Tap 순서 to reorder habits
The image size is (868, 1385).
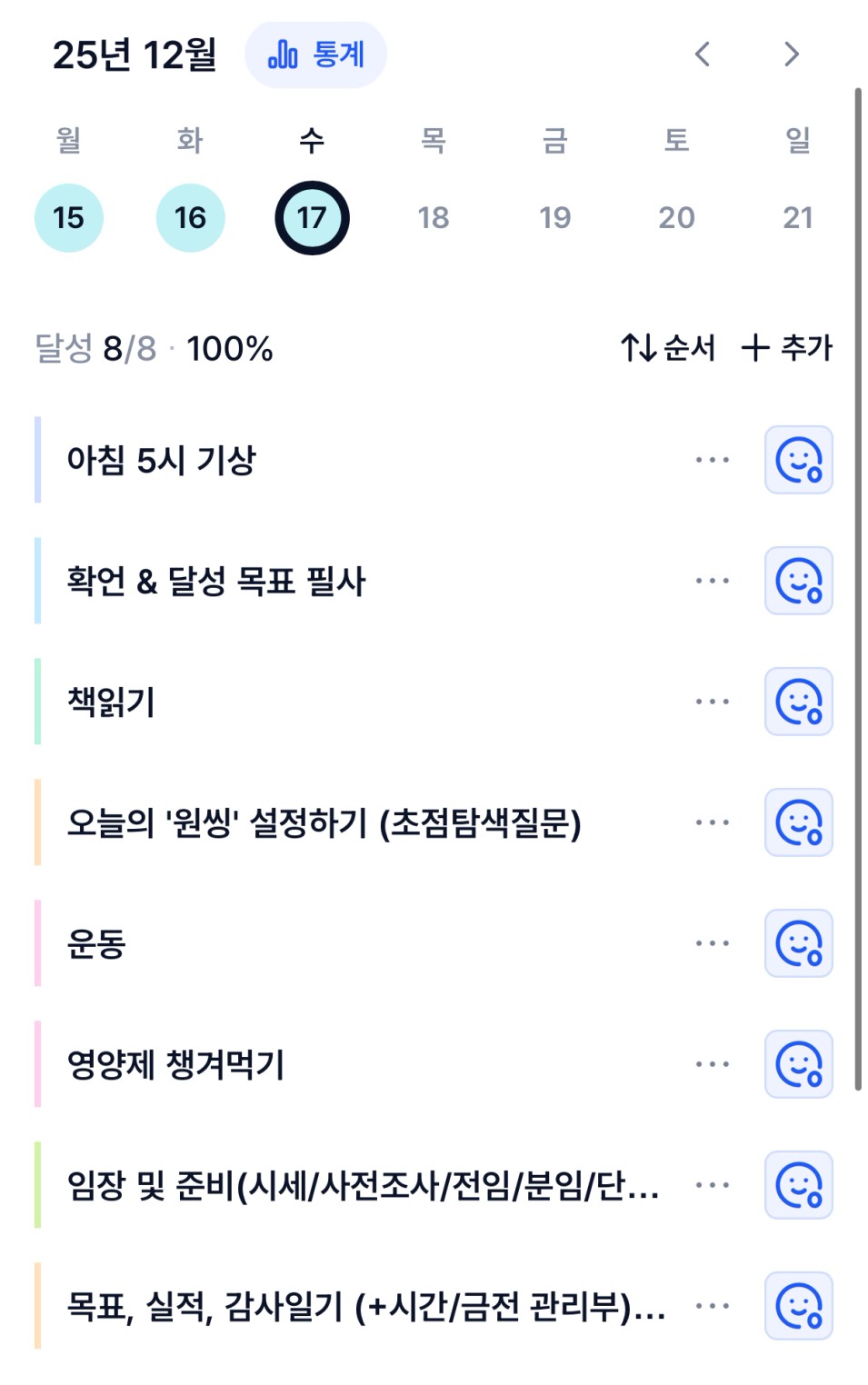coord(668,347)
